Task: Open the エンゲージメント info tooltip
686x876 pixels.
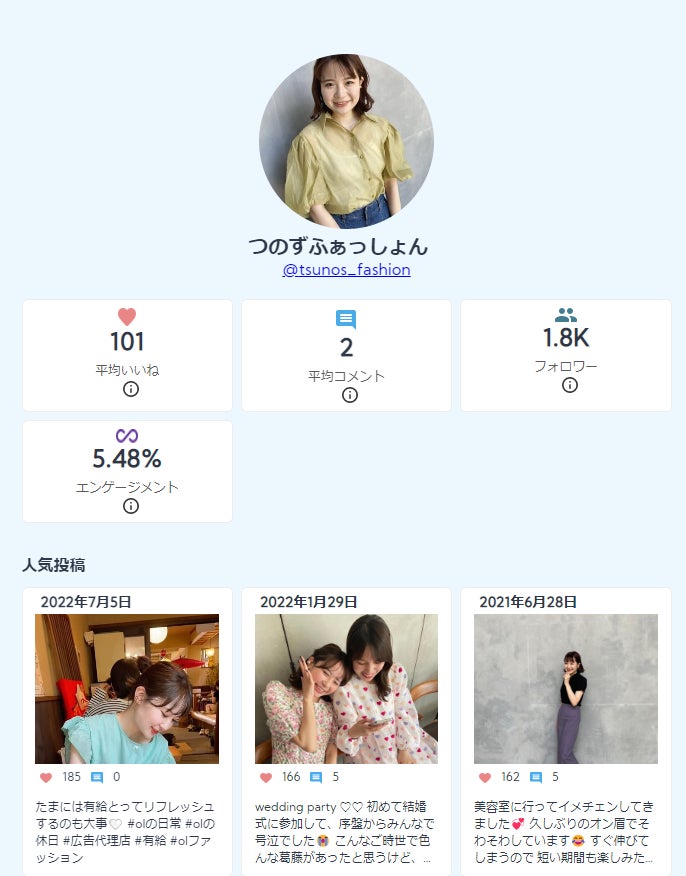Action: [130, 506]
